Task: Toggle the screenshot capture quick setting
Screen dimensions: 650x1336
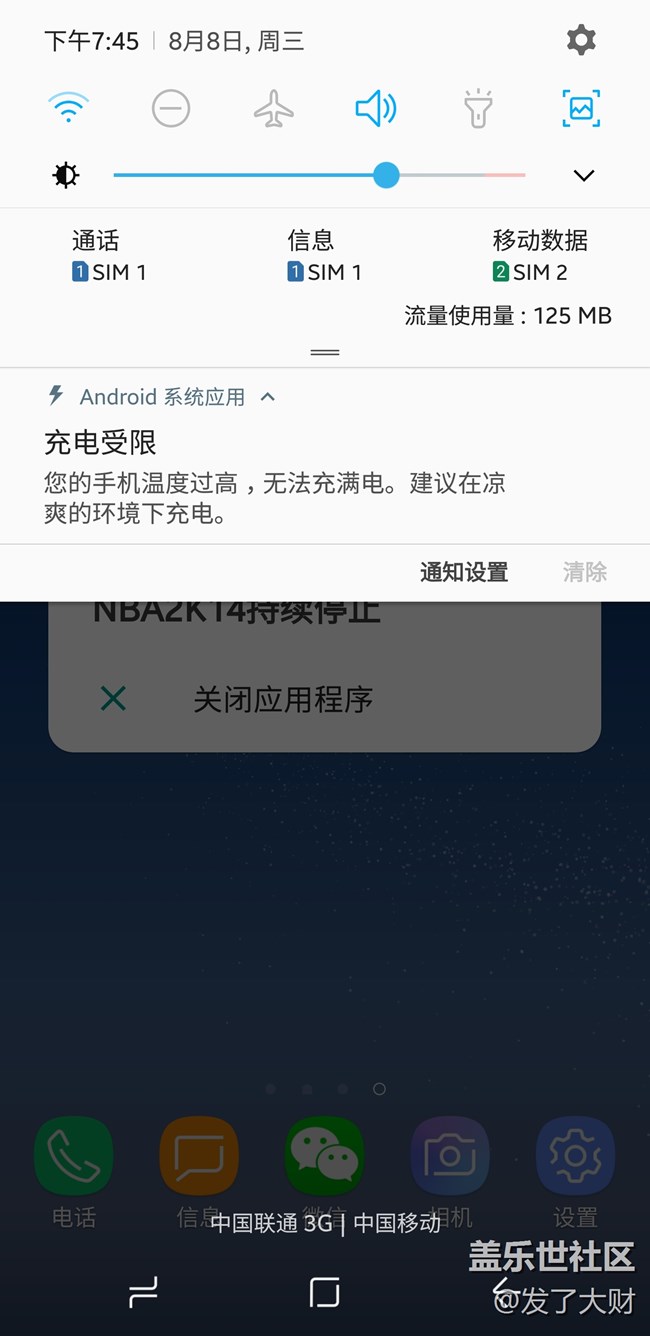Action: (581, 108)
